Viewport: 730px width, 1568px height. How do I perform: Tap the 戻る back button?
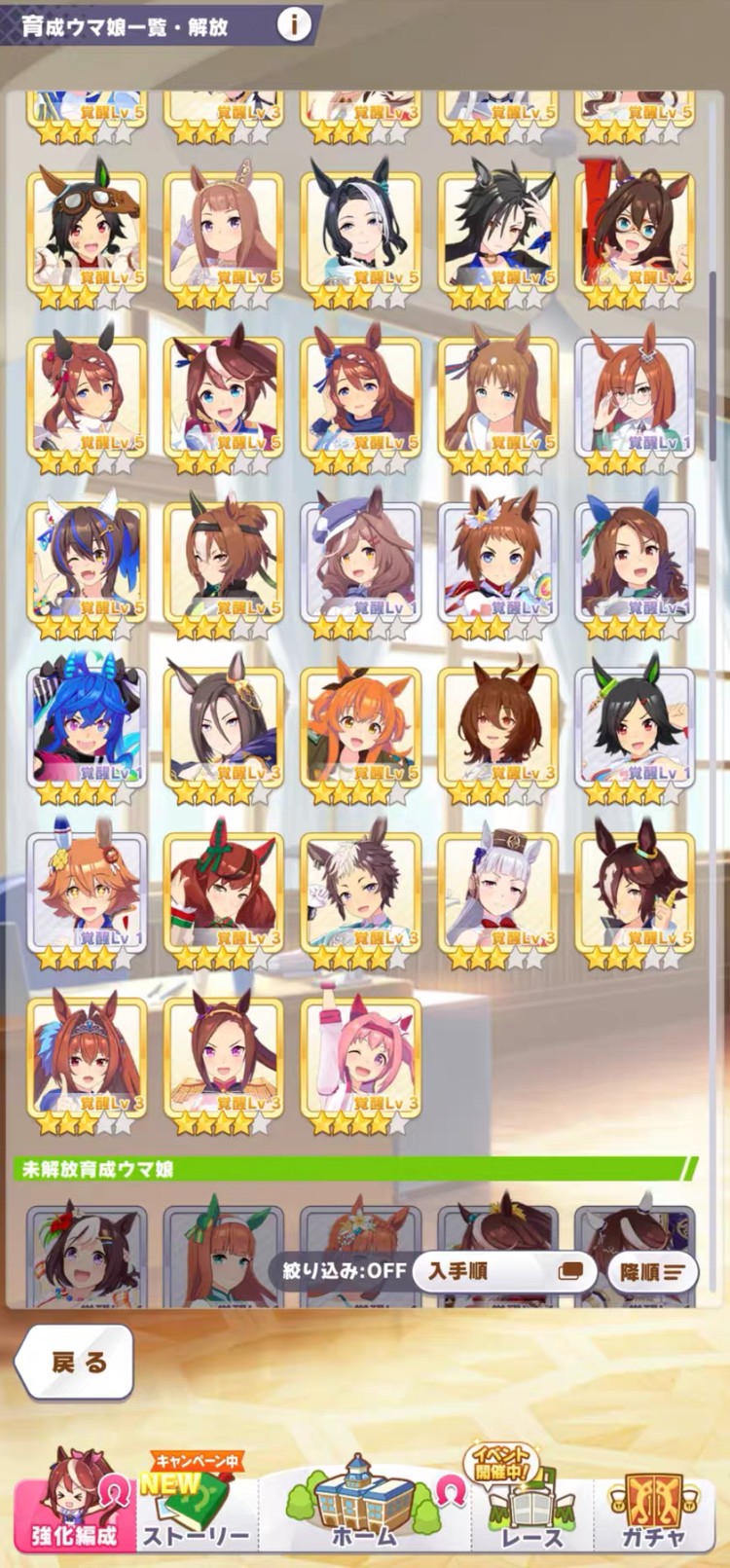(75, 1362)
